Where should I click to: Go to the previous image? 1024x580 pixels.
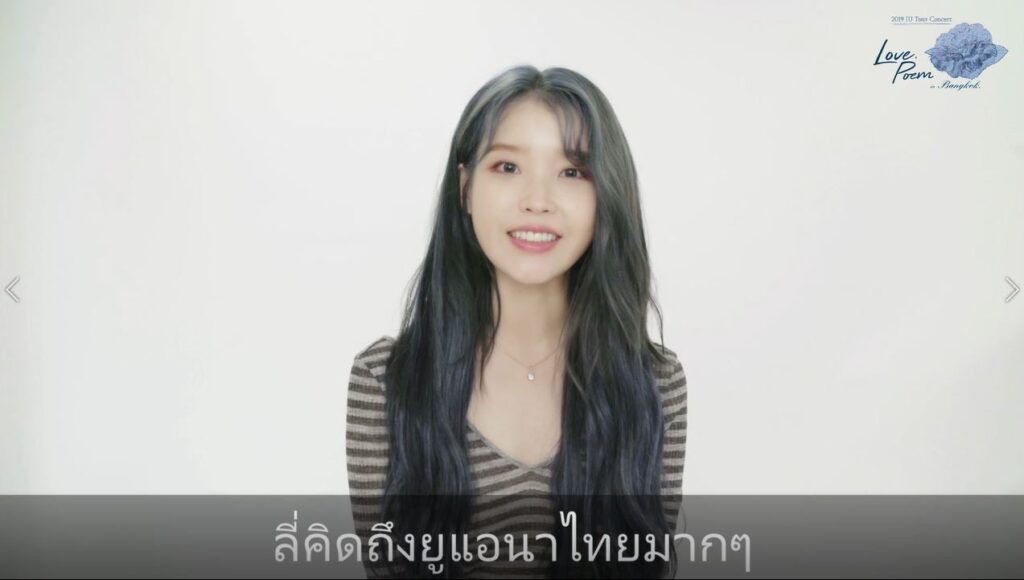12,290
